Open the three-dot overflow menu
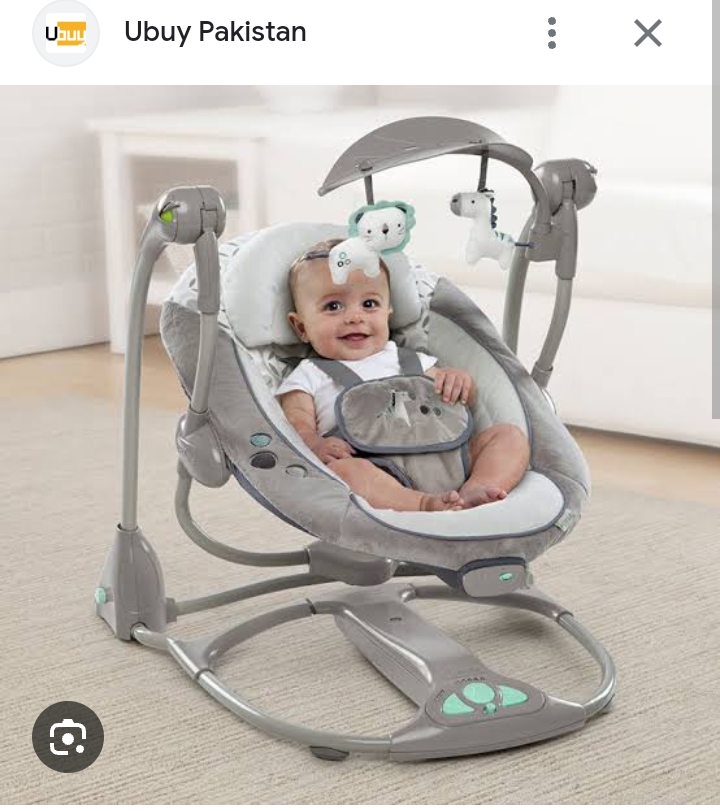 pyautogui.click(x=552, y=33)
